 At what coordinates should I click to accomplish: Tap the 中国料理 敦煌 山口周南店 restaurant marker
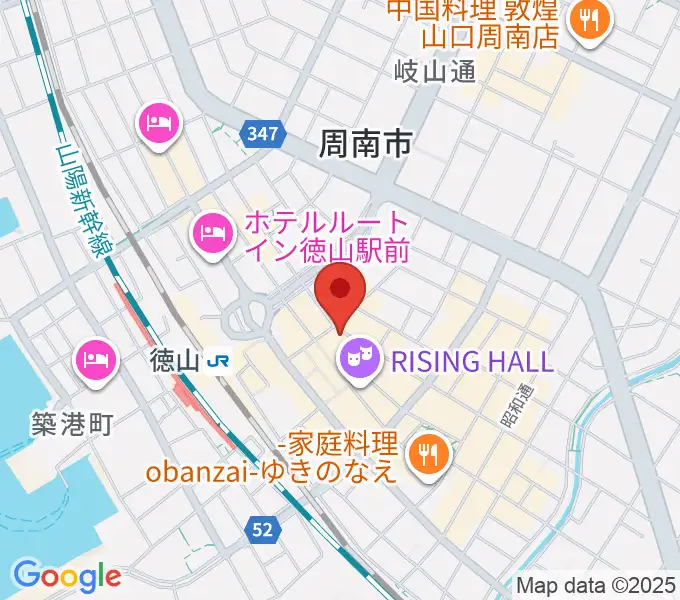click(588, 22)
